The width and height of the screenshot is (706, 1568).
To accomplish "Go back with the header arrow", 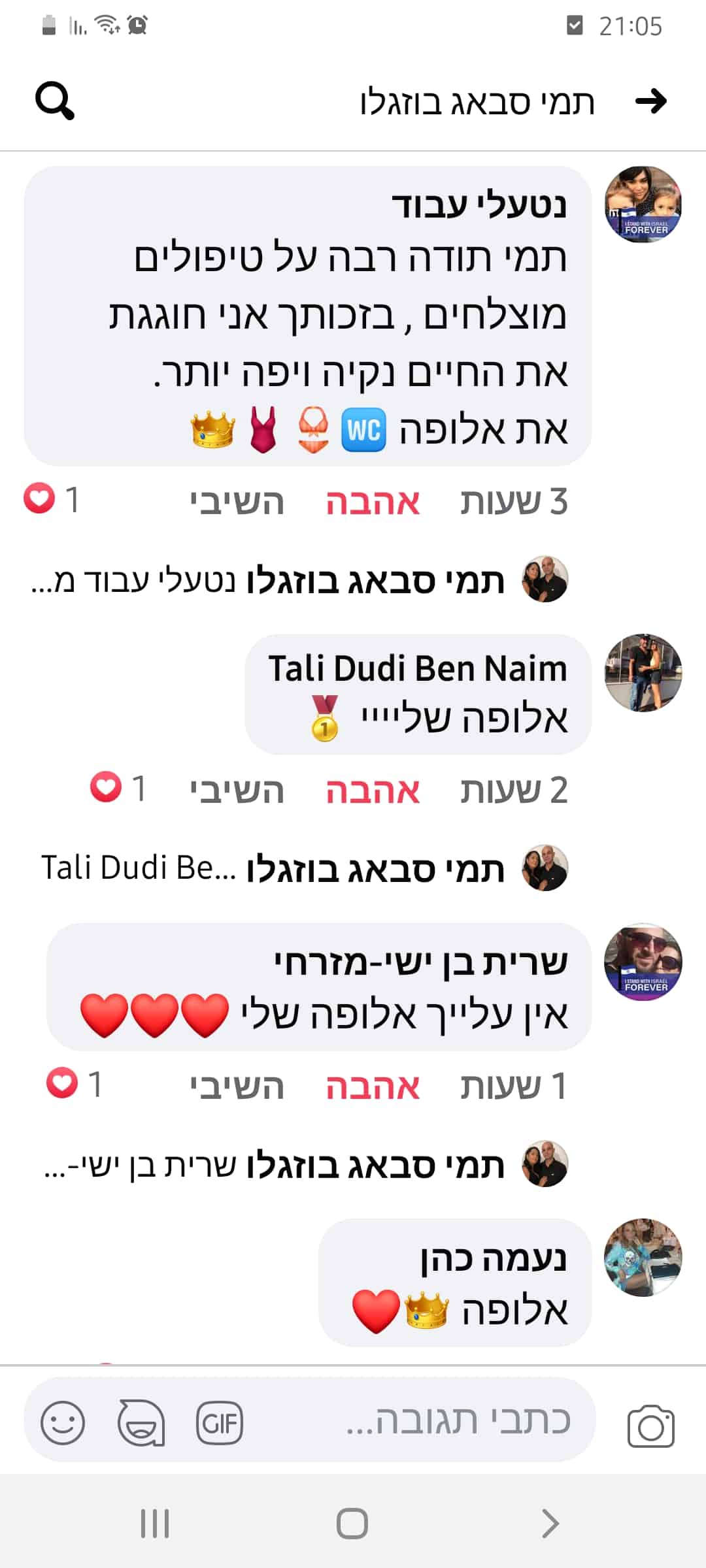I will pos(651,101).
